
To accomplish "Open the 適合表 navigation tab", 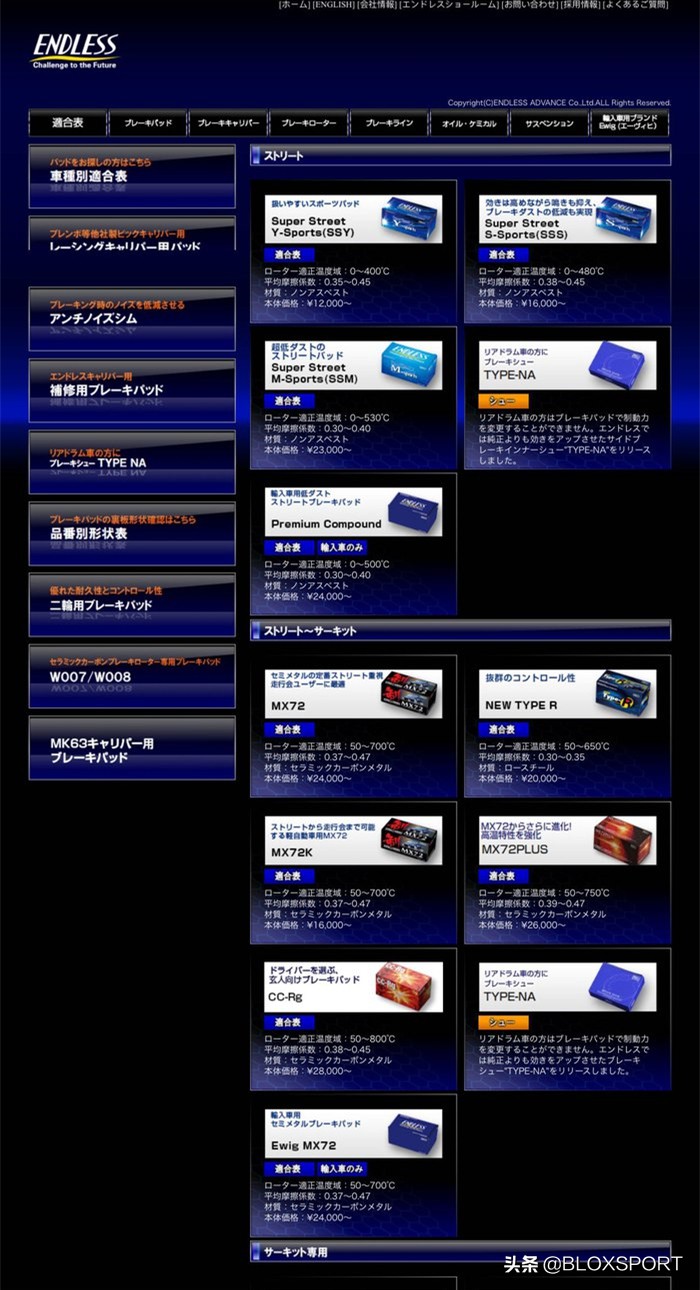I will click(67, 123).
